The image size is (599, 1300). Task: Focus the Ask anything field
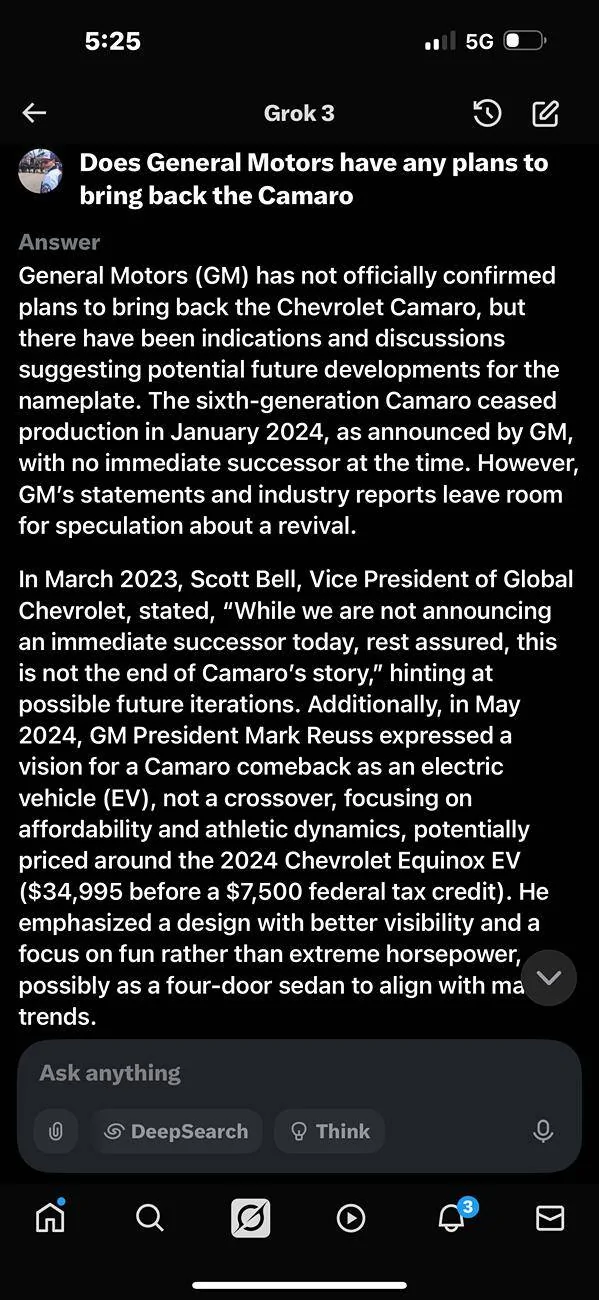[299, 1073]
